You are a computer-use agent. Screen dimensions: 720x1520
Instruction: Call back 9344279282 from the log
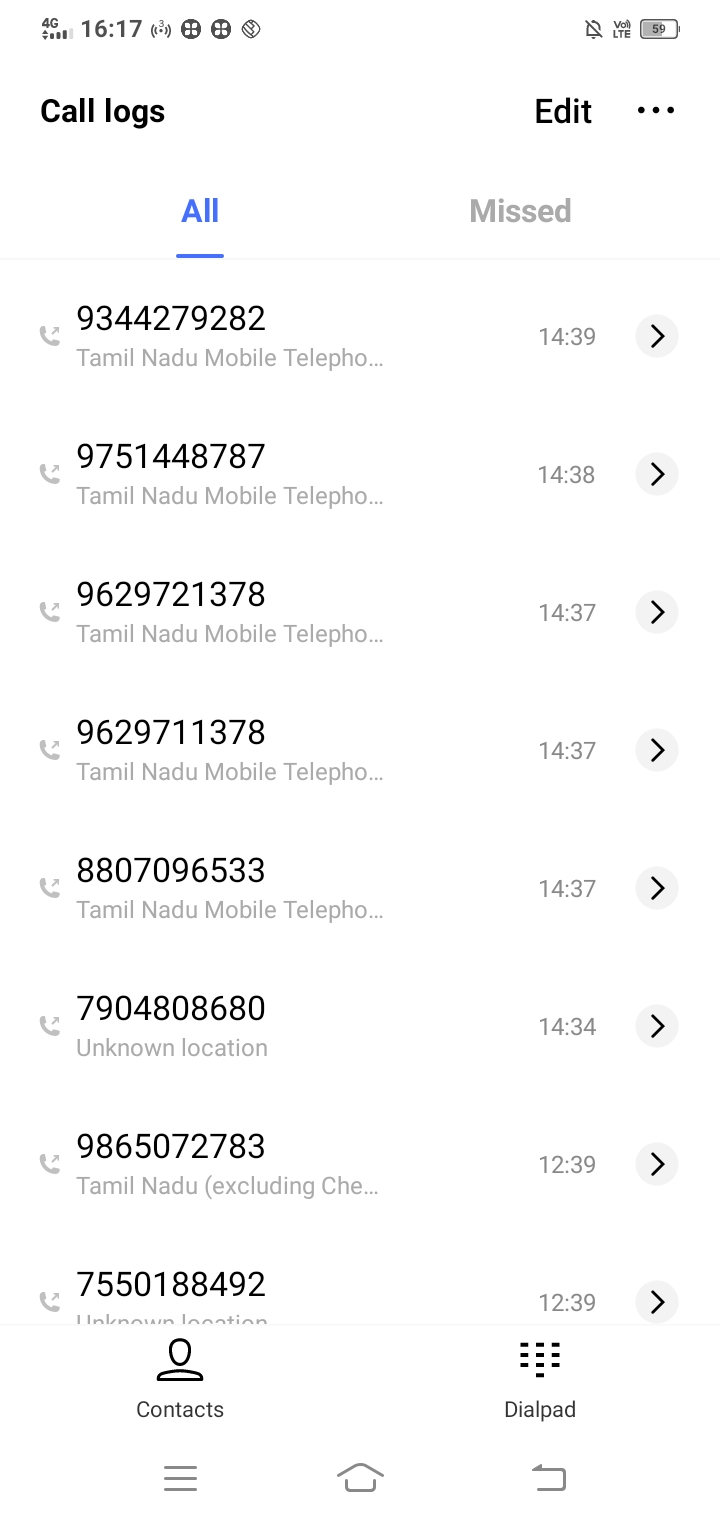coord(318,336)
